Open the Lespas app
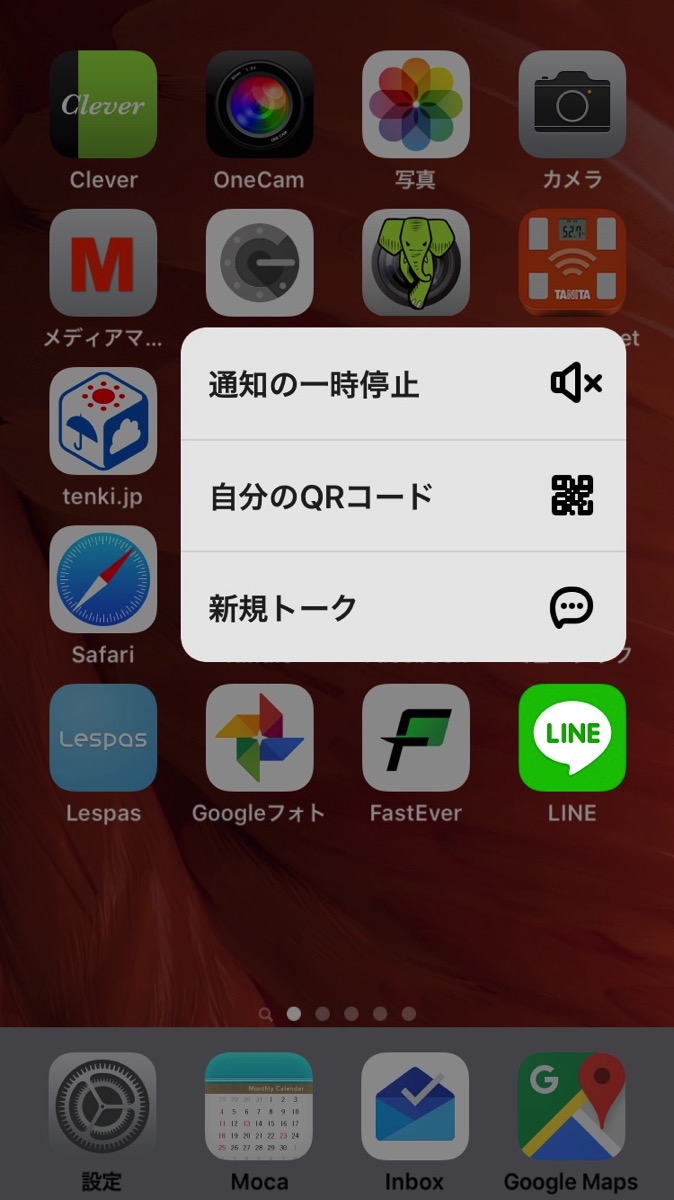Viewport: 674px width, 1200px height. click(x=103, y=738)
